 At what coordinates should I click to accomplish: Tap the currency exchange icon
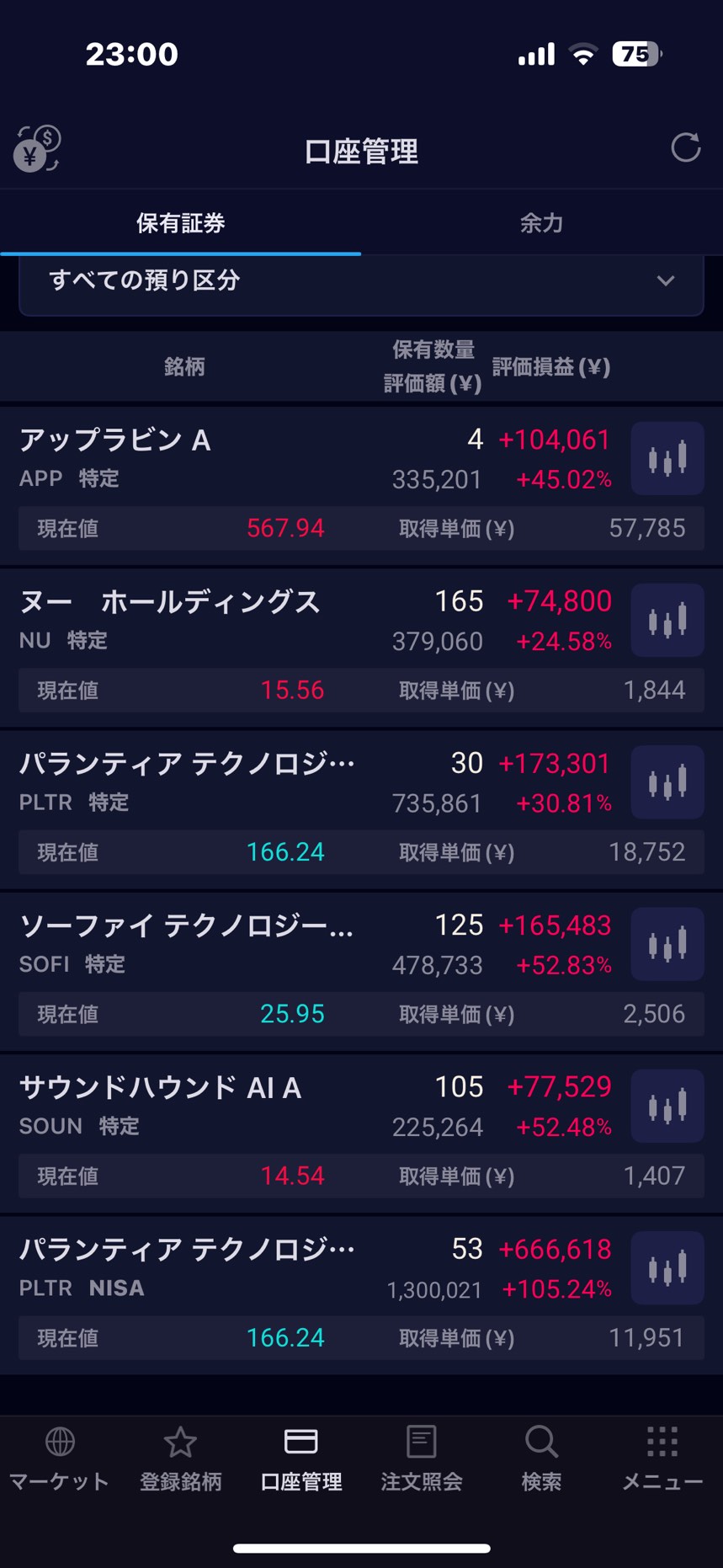coord(37,149)
